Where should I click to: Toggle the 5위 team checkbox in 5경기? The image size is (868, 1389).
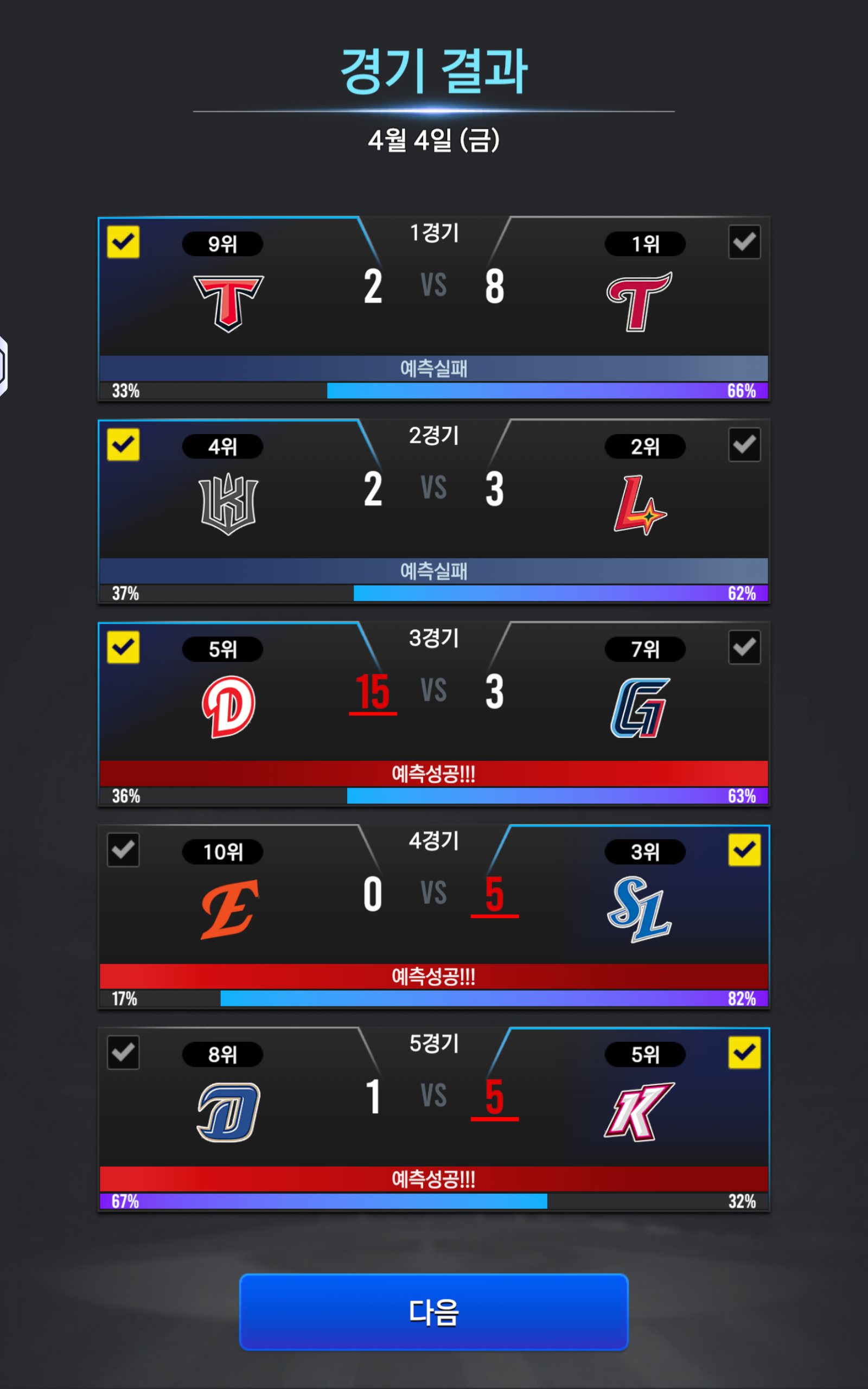click(x=744, y=1053)
